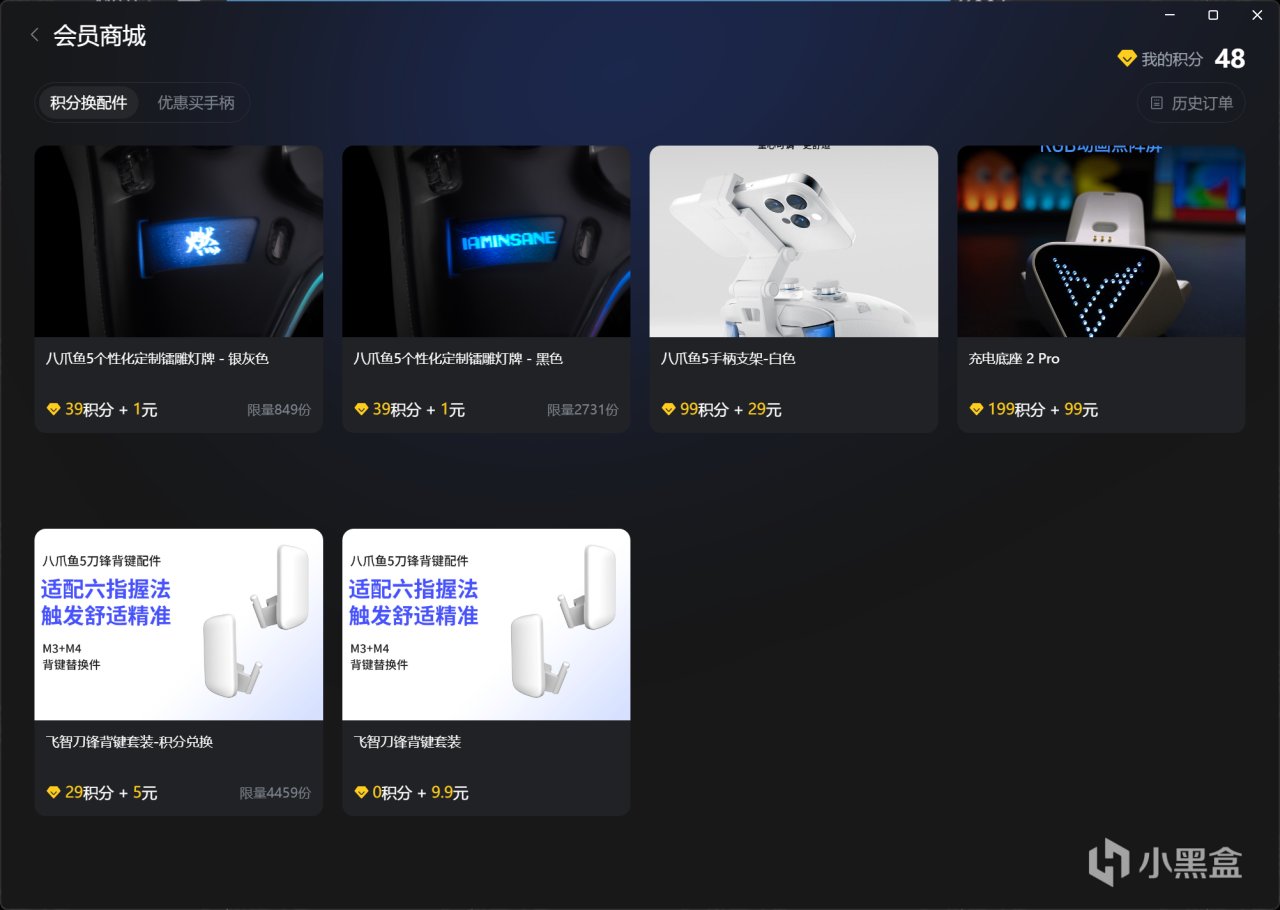
Task: Open the 黑色 镭雕灯牌 product card
Action: pyautogui.click(x=486, y=288)
